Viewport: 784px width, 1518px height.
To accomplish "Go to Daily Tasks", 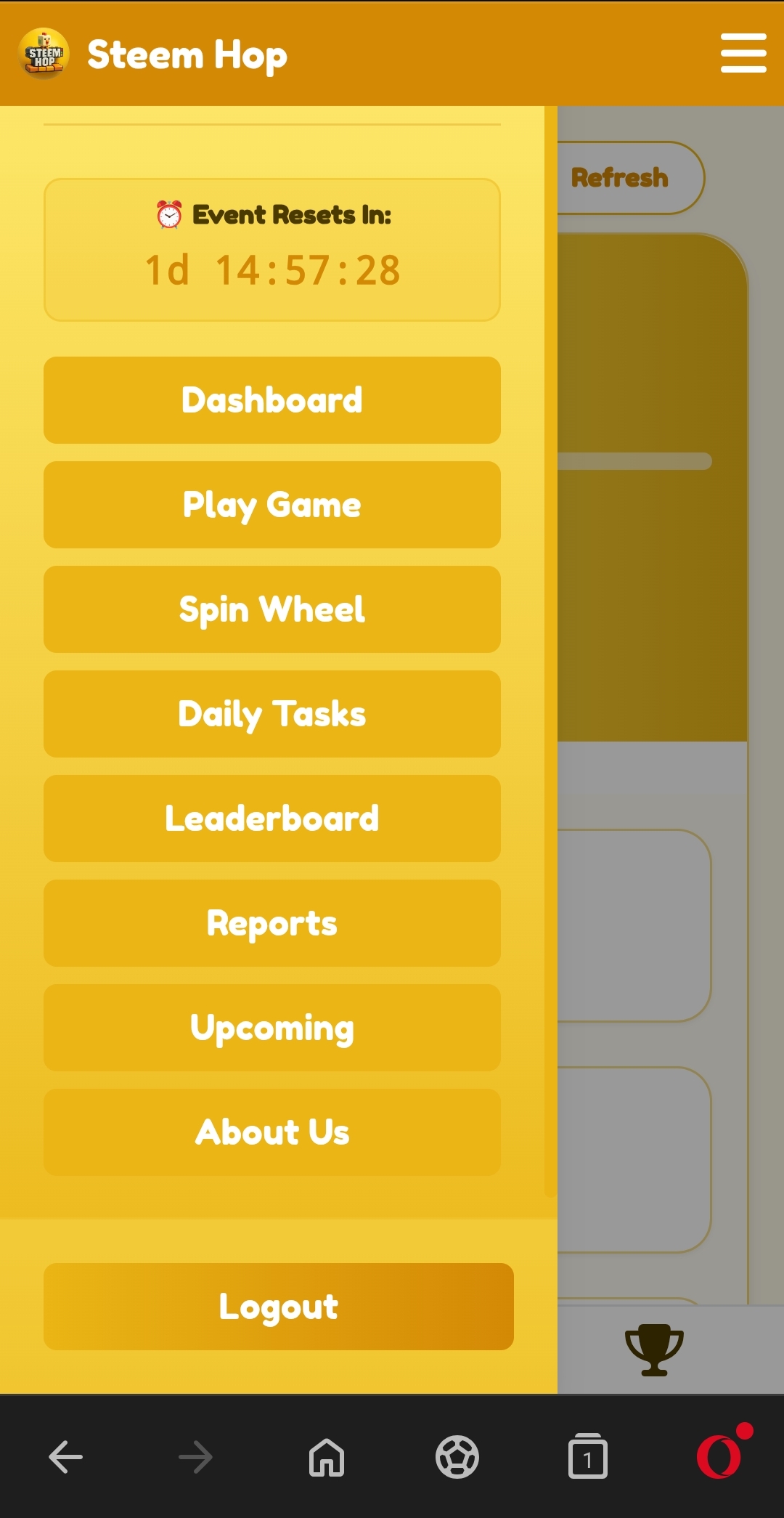I will (x=272, y=714).
